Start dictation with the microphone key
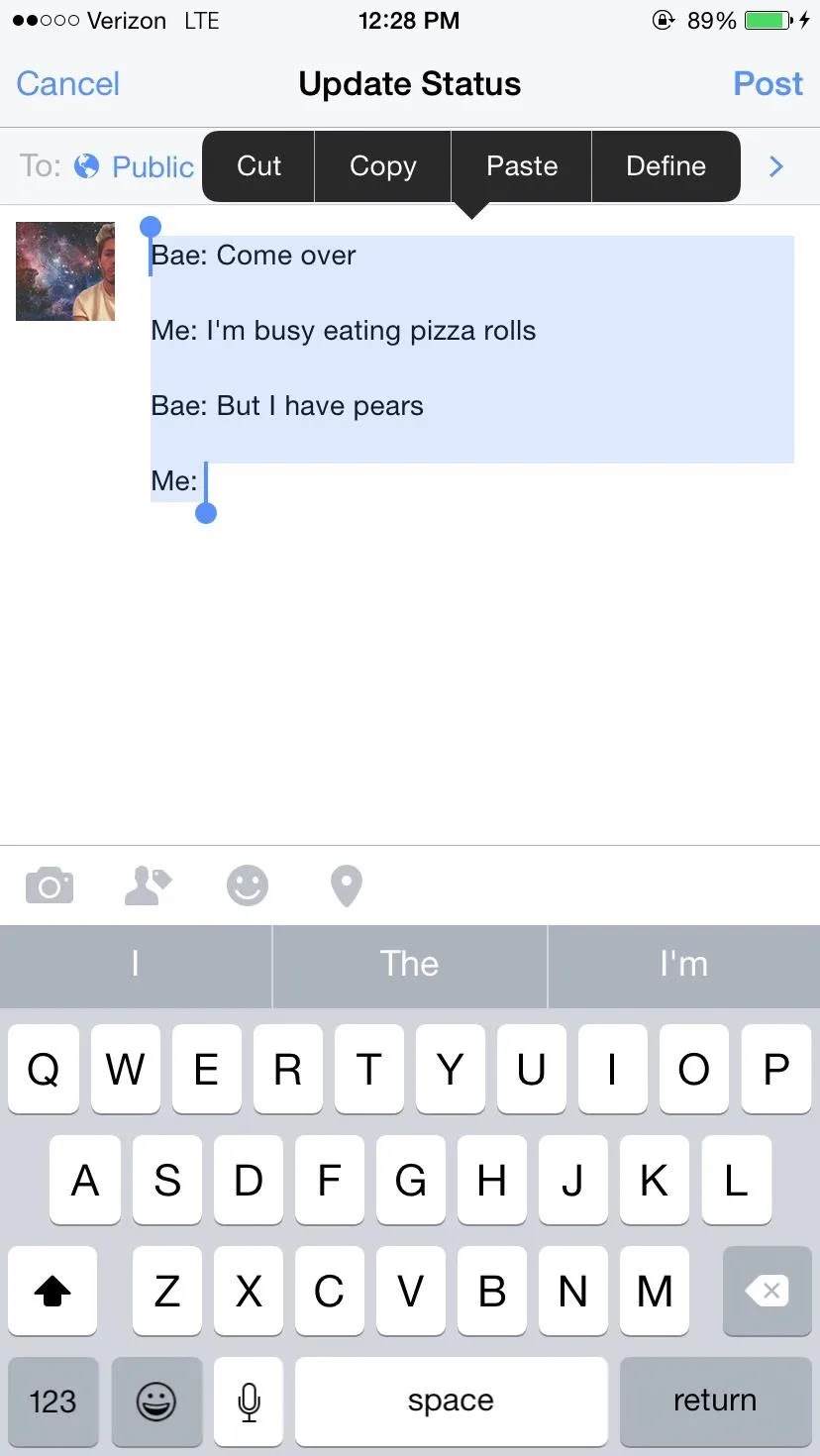 click(249, 1401)
